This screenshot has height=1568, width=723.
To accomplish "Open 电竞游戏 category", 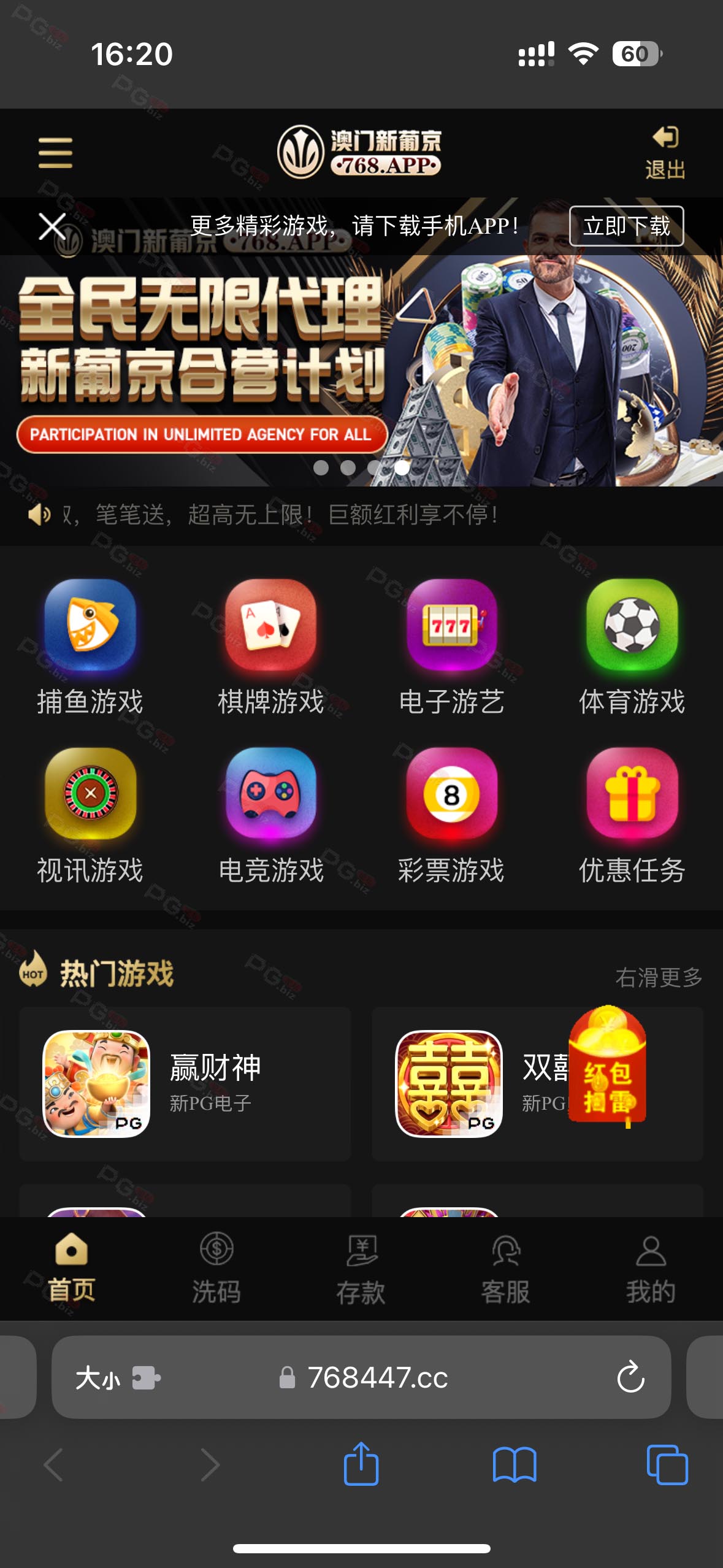I will (x=271, y=817).
